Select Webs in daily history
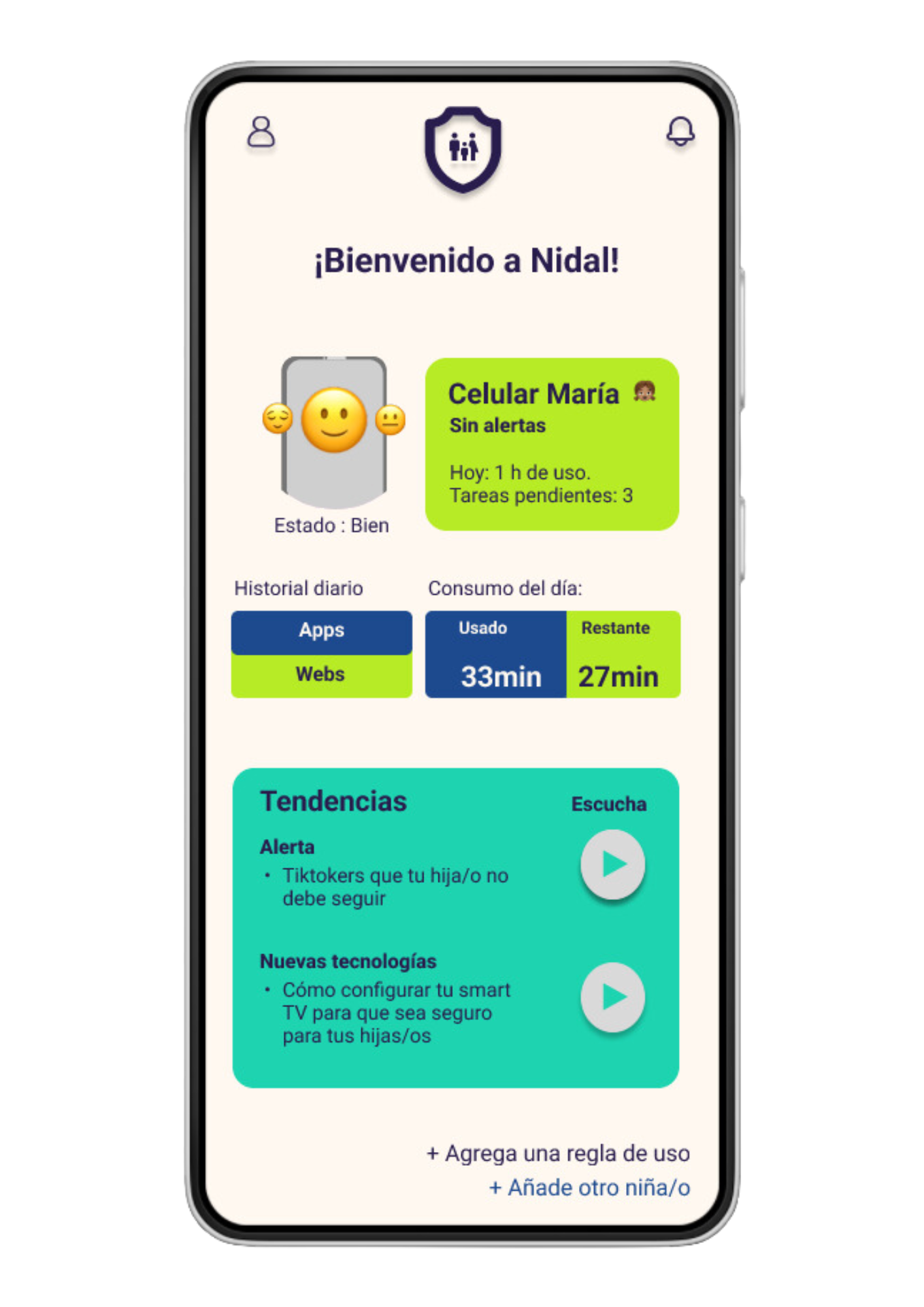Viewport: 924px width, 1307px height. tap(322, 675)
